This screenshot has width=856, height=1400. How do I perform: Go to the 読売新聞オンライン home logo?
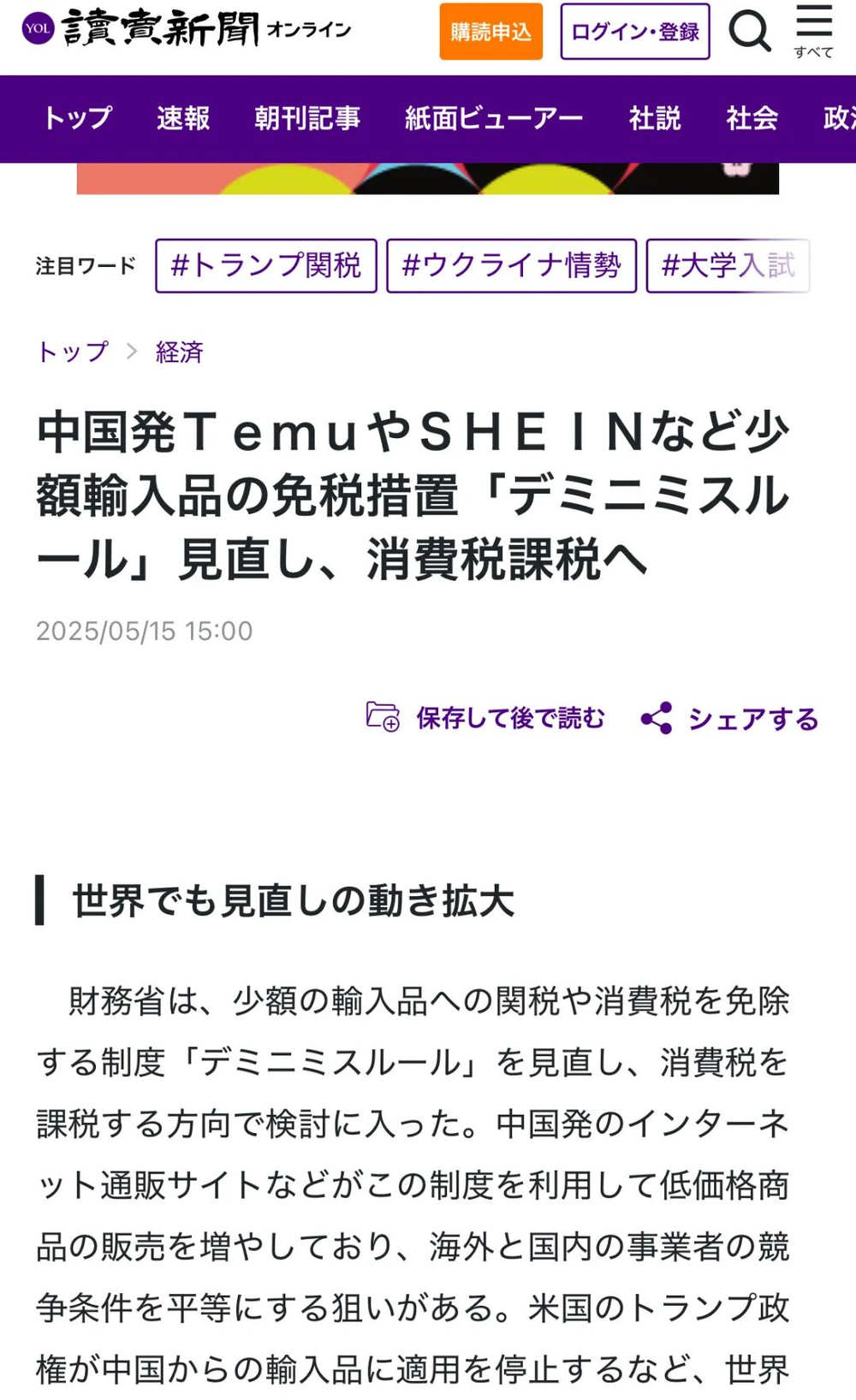pos(186,29)
